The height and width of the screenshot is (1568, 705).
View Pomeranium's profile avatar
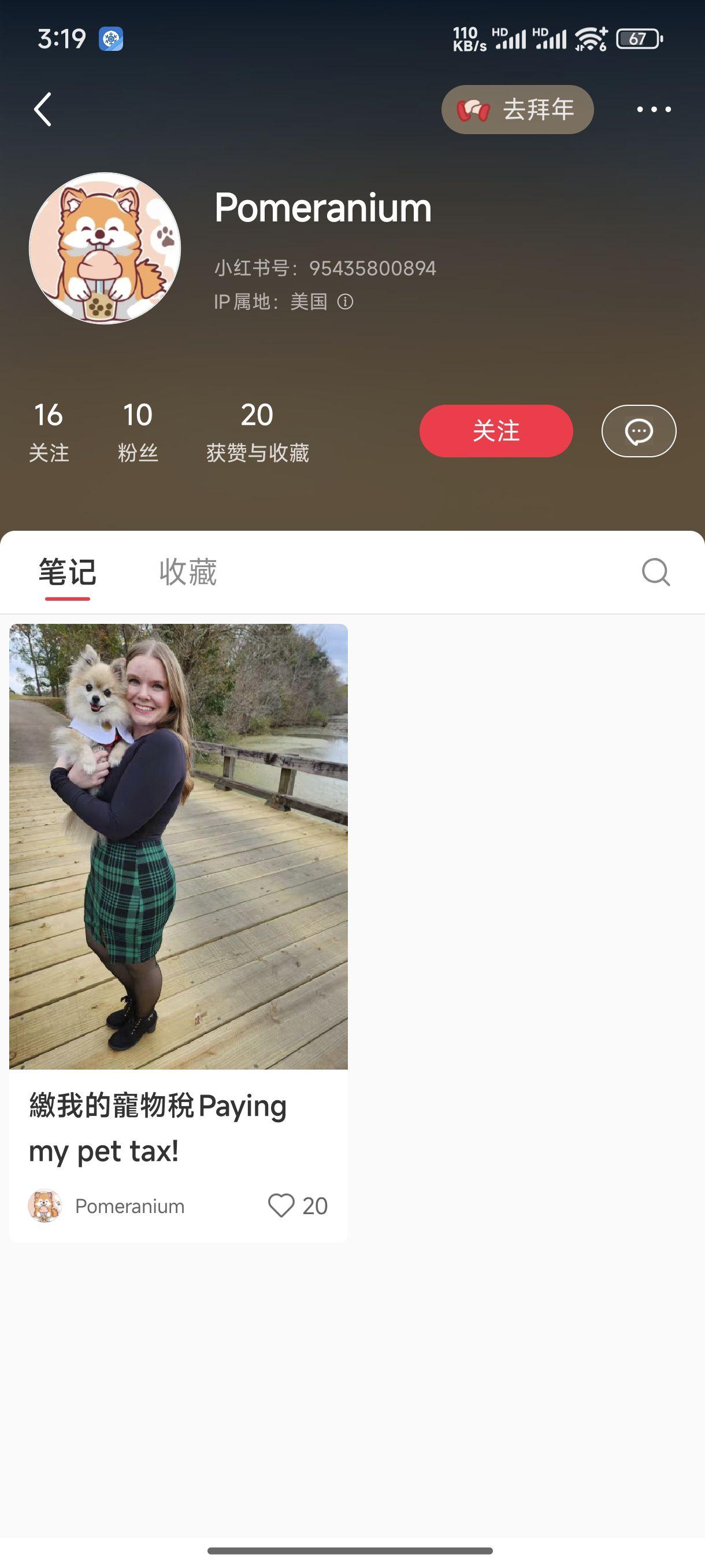coord(105,249)
